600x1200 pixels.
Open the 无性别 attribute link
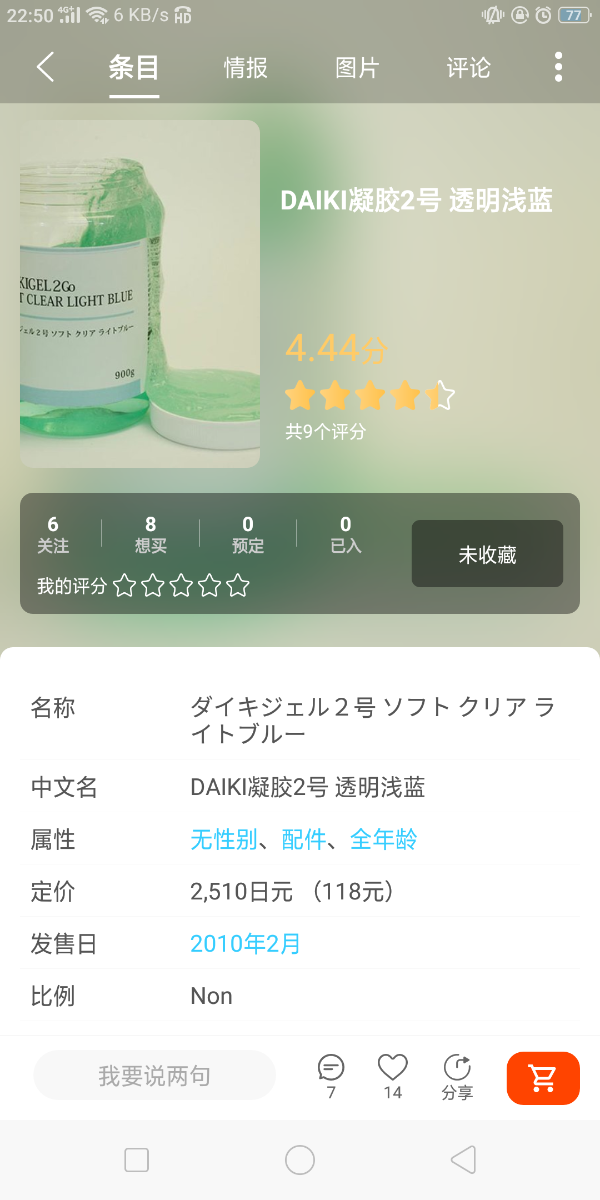click(224, 840)
